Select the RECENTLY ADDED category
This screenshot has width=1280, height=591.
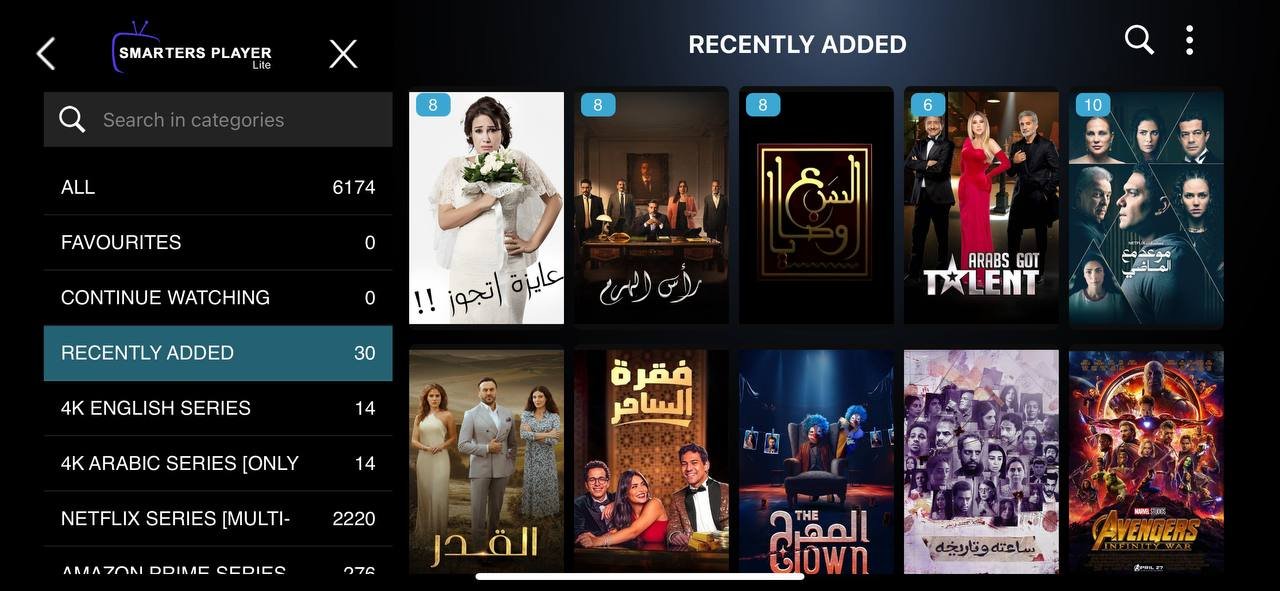point(218,353)
